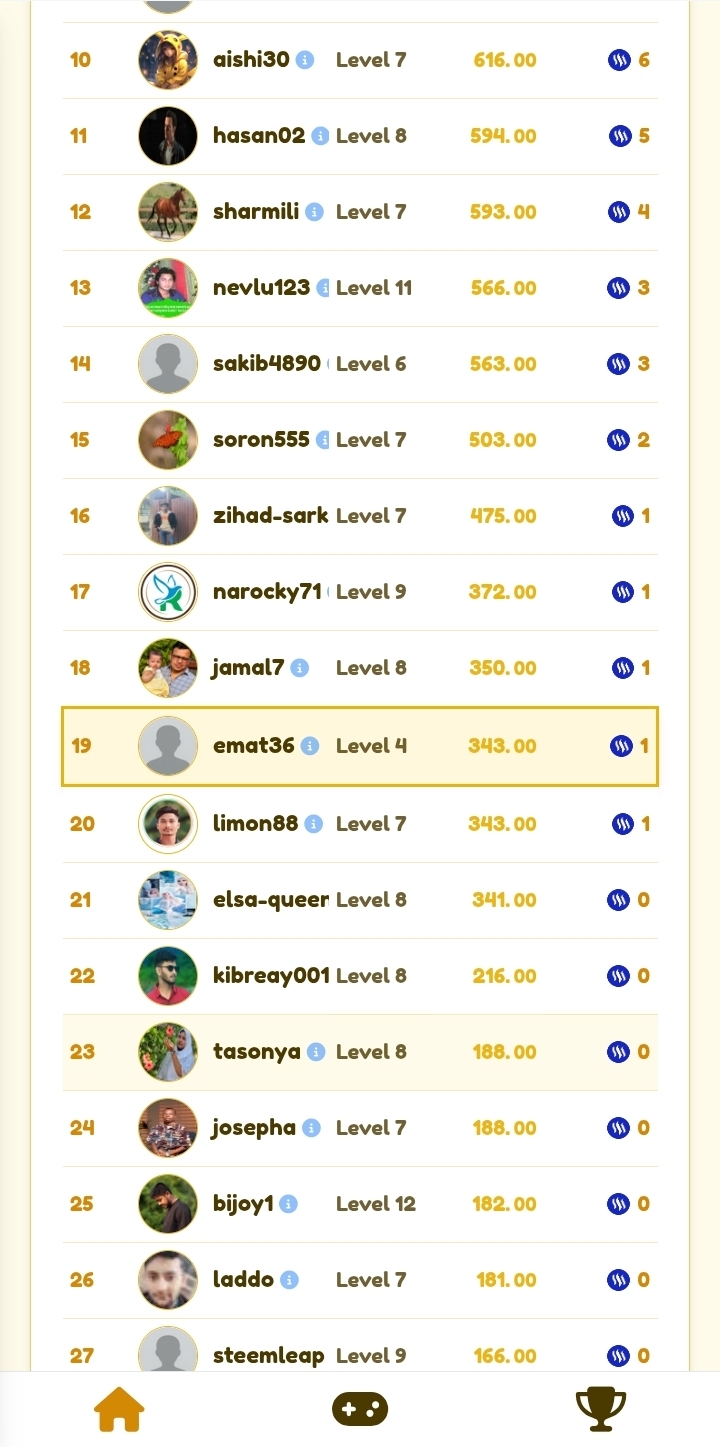Open narocky71's profile avatar

point(168,592)
